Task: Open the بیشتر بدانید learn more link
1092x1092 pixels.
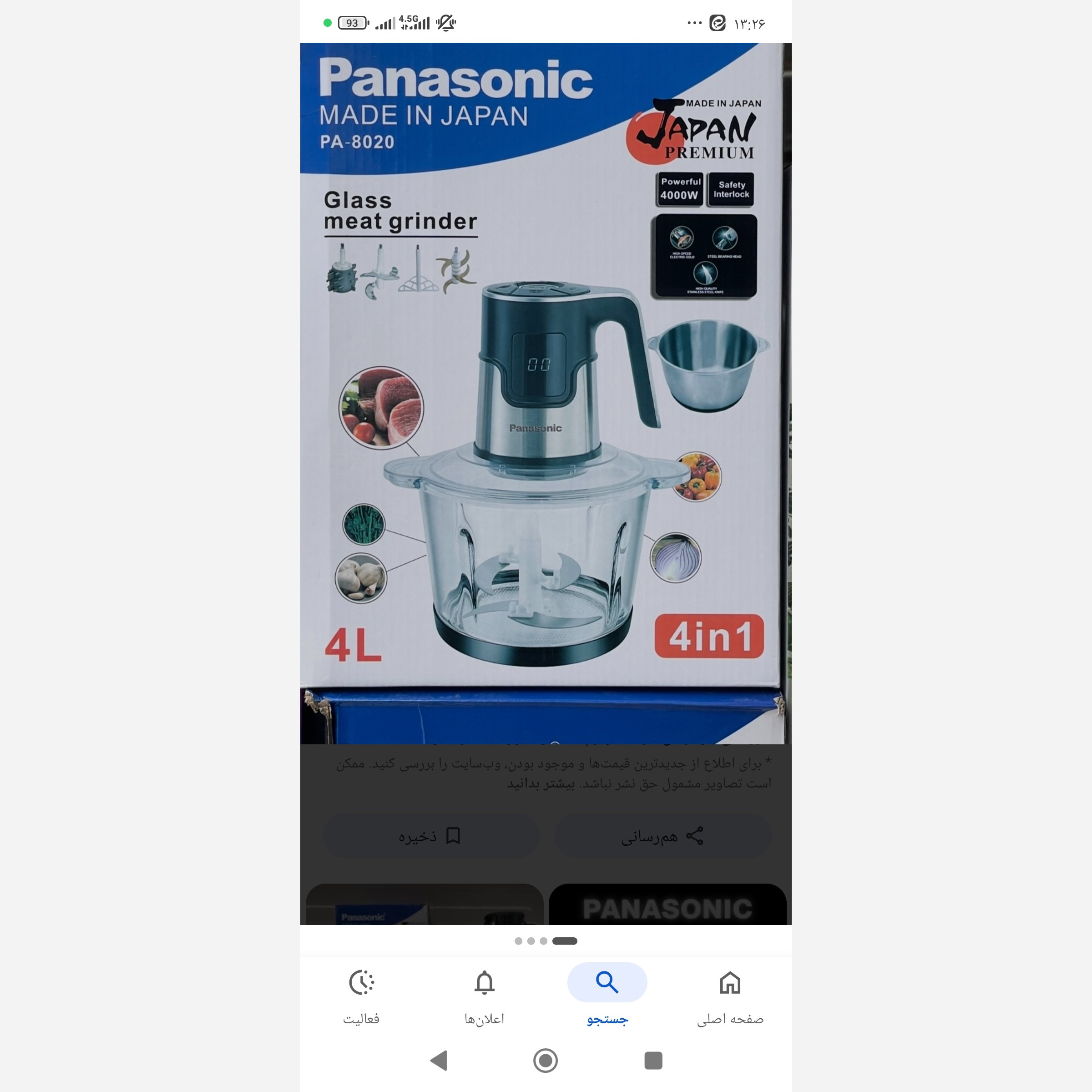Action: pyautogui.click(x=541, y=784)
